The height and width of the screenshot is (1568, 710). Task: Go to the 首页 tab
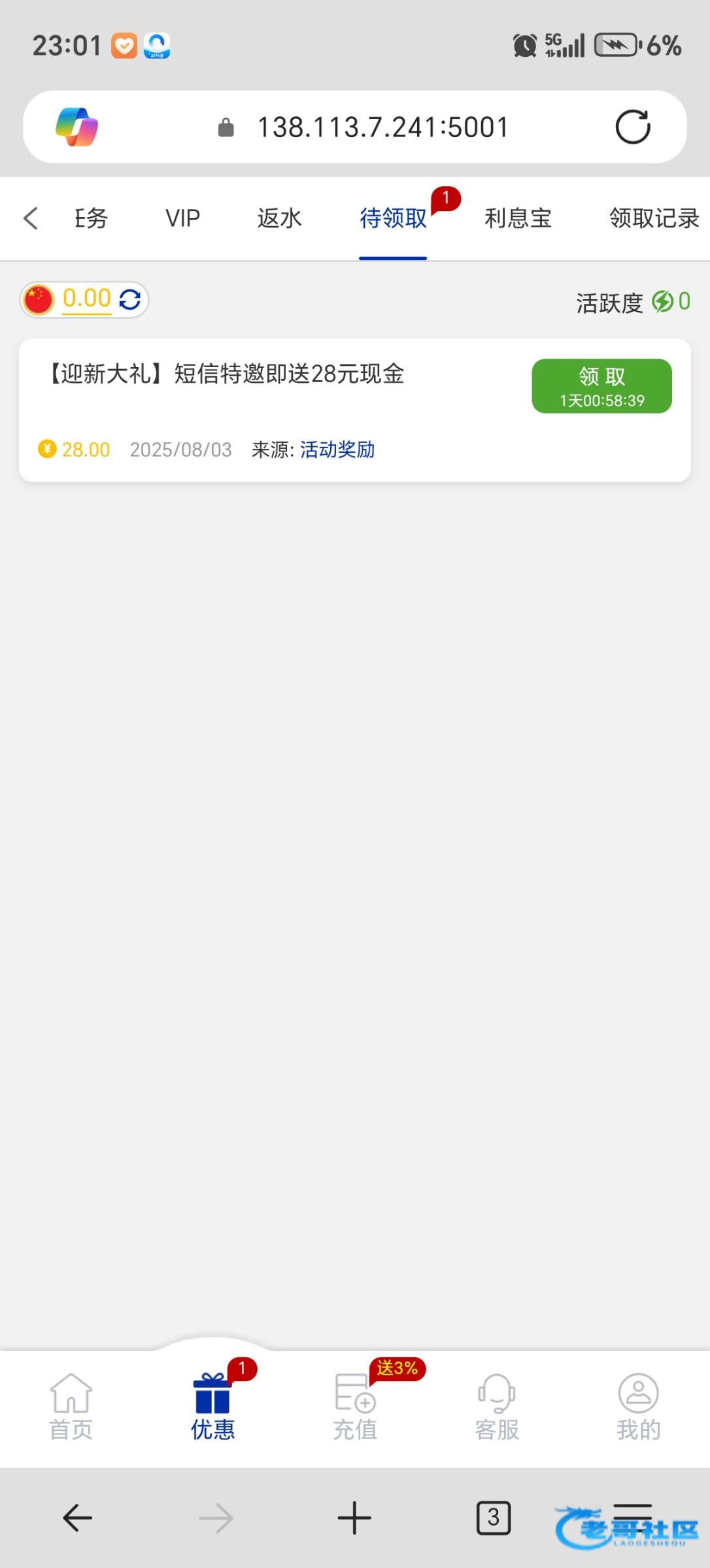(71, 1407)
